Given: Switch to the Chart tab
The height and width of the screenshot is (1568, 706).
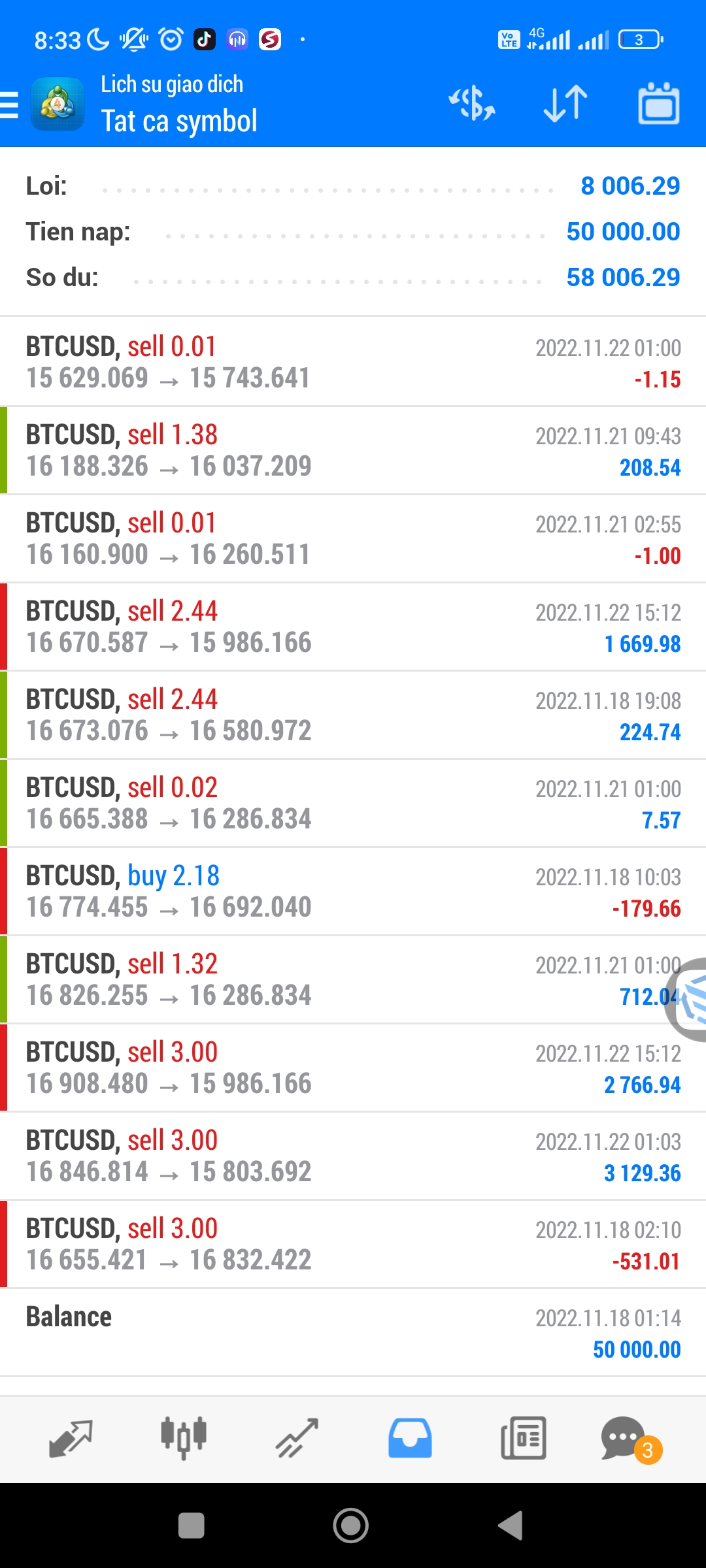Looking at the screenshot, I should pos(184,1439).
